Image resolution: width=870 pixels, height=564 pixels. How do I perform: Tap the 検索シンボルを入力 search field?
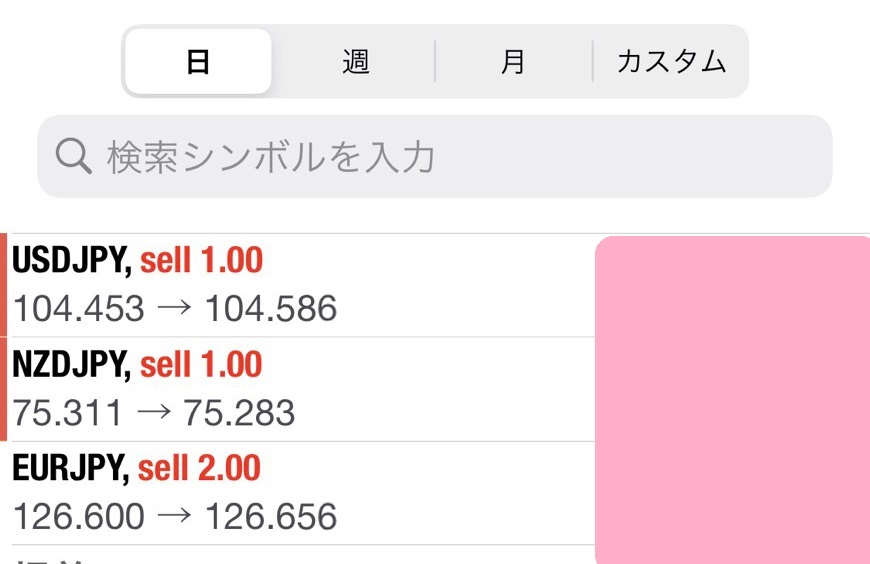pyautogui.click(x=435, y=157)
